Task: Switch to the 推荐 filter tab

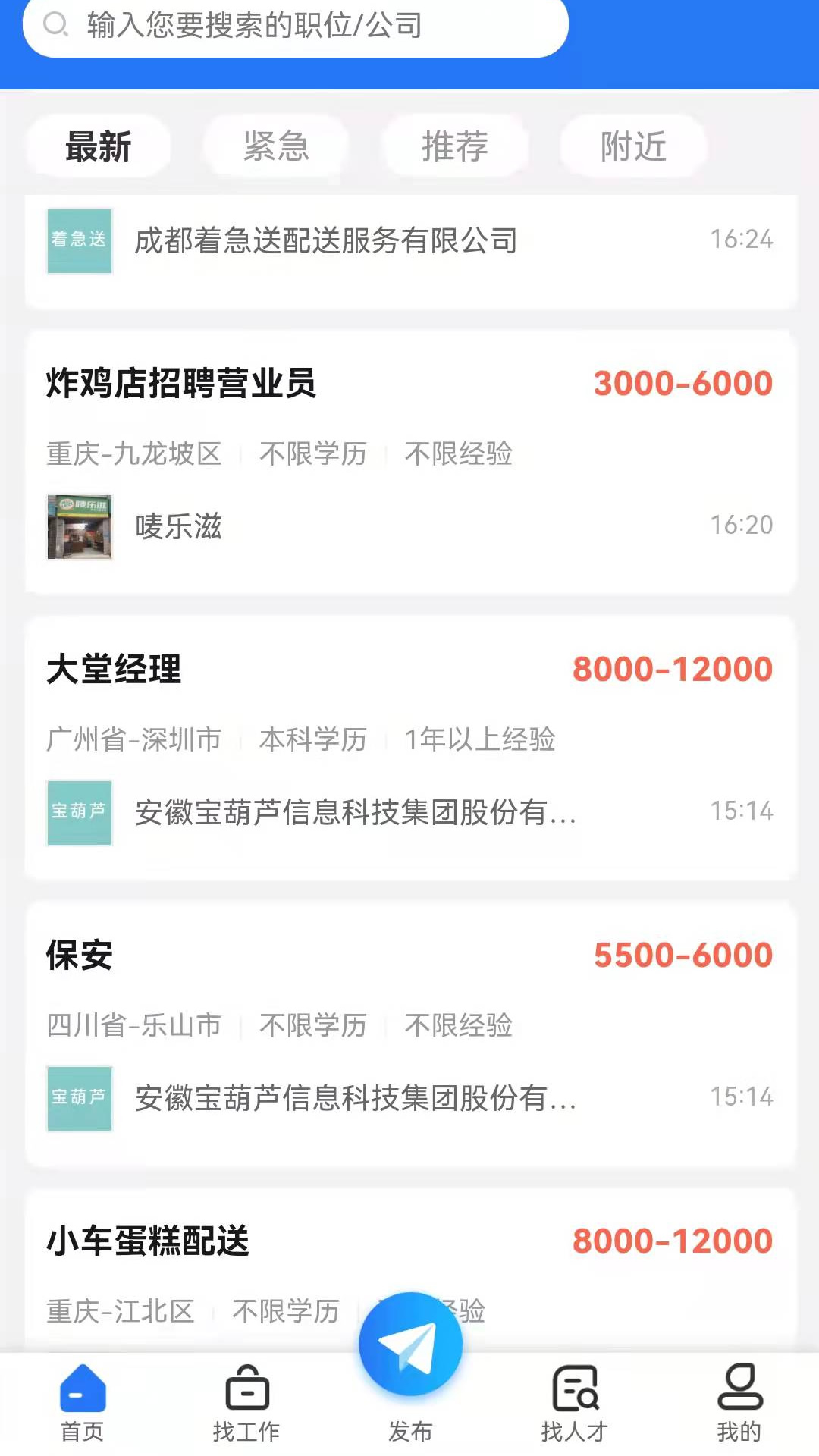Action: click(x=454, y=146)
